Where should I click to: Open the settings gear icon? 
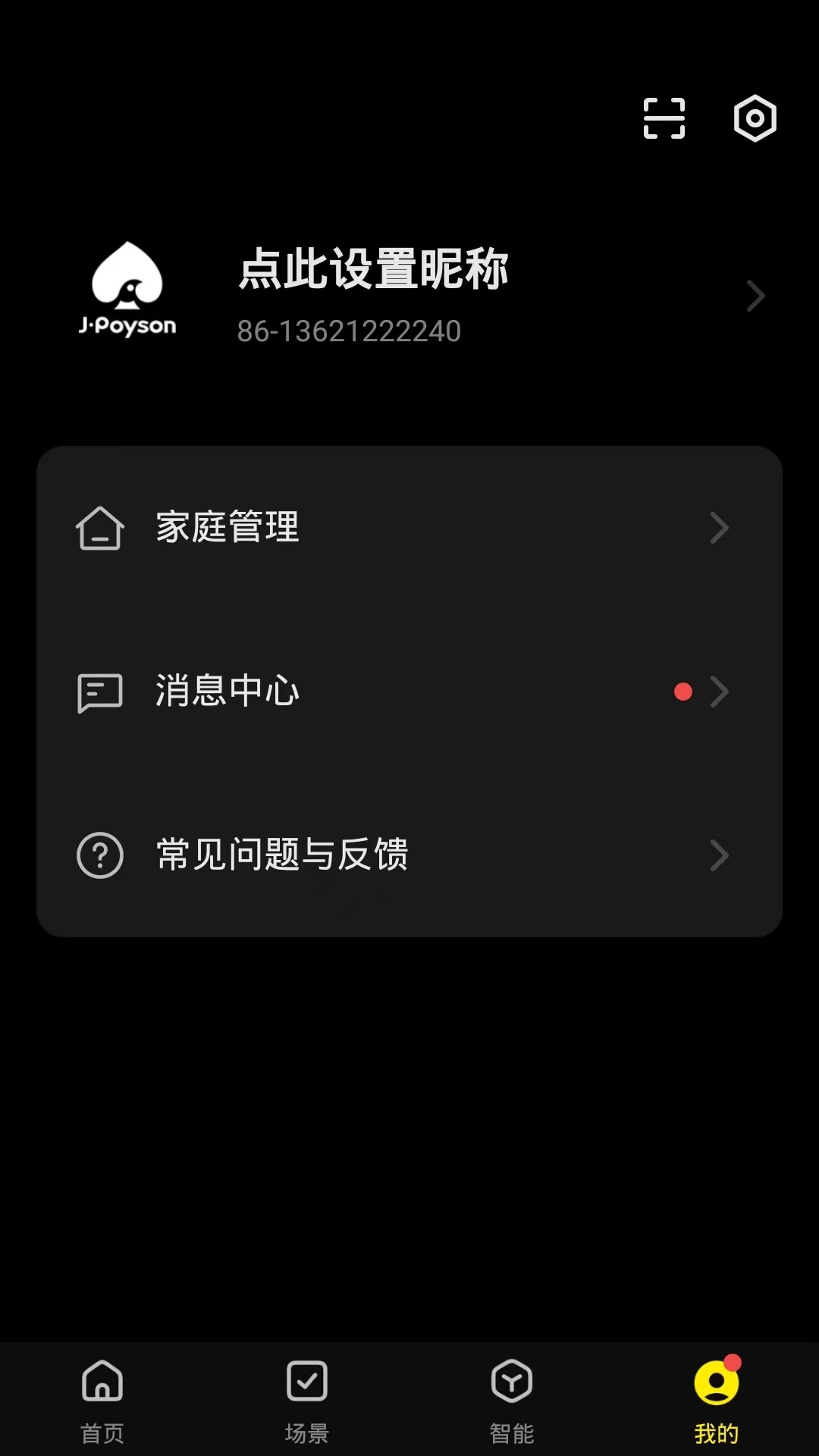pyautogui.click(x=755, y=118)
